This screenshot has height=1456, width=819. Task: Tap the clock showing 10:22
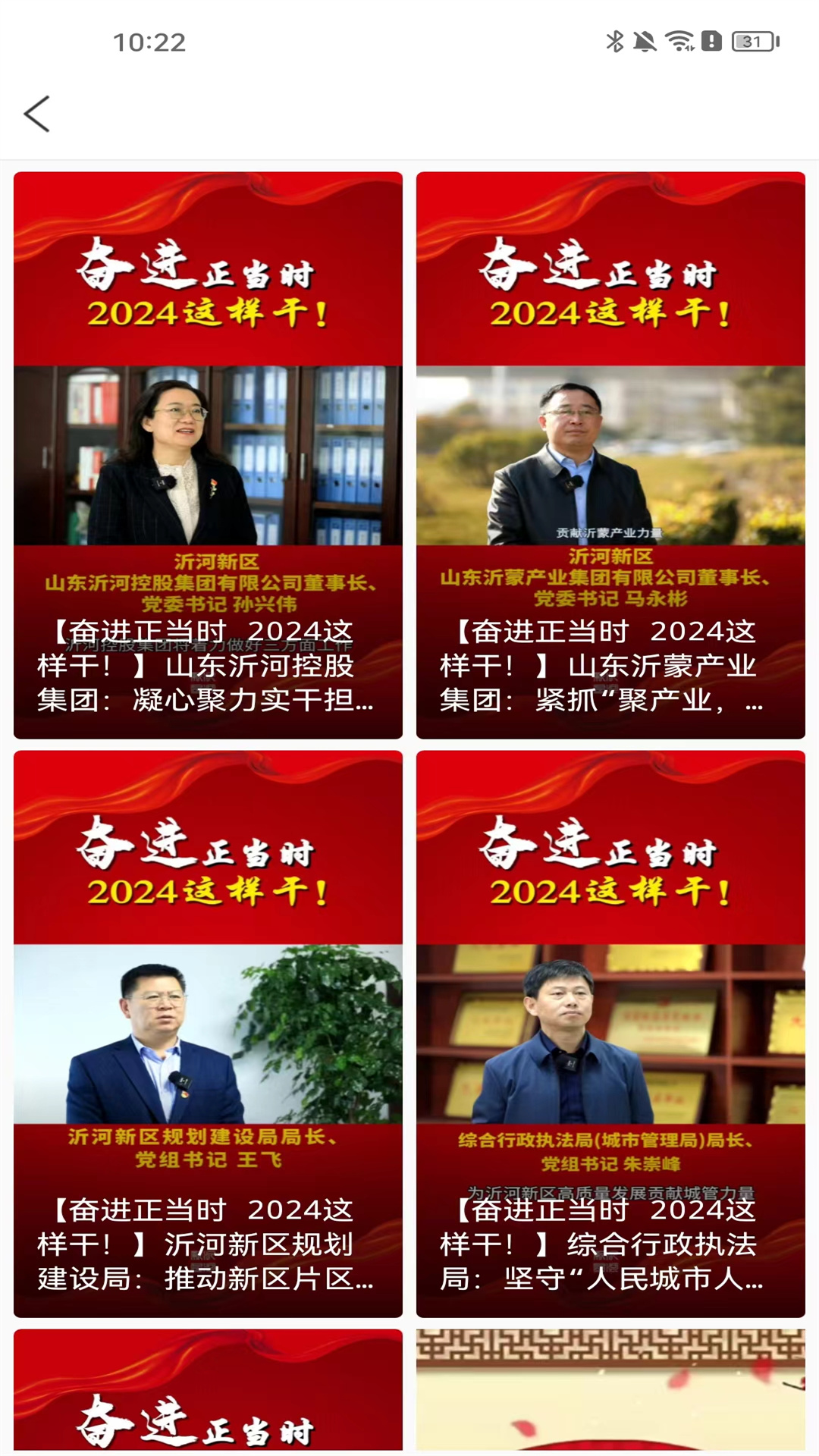149,42
